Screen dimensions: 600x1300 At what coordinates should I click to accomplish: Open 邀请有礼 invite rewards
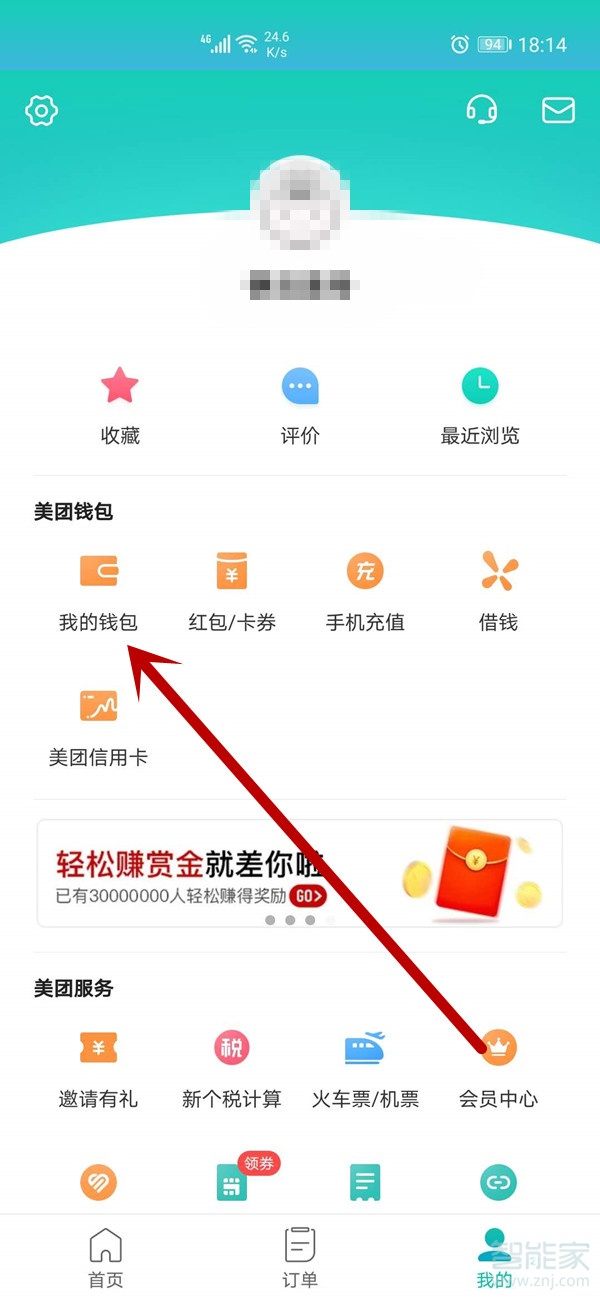[x=98, y=1067]
